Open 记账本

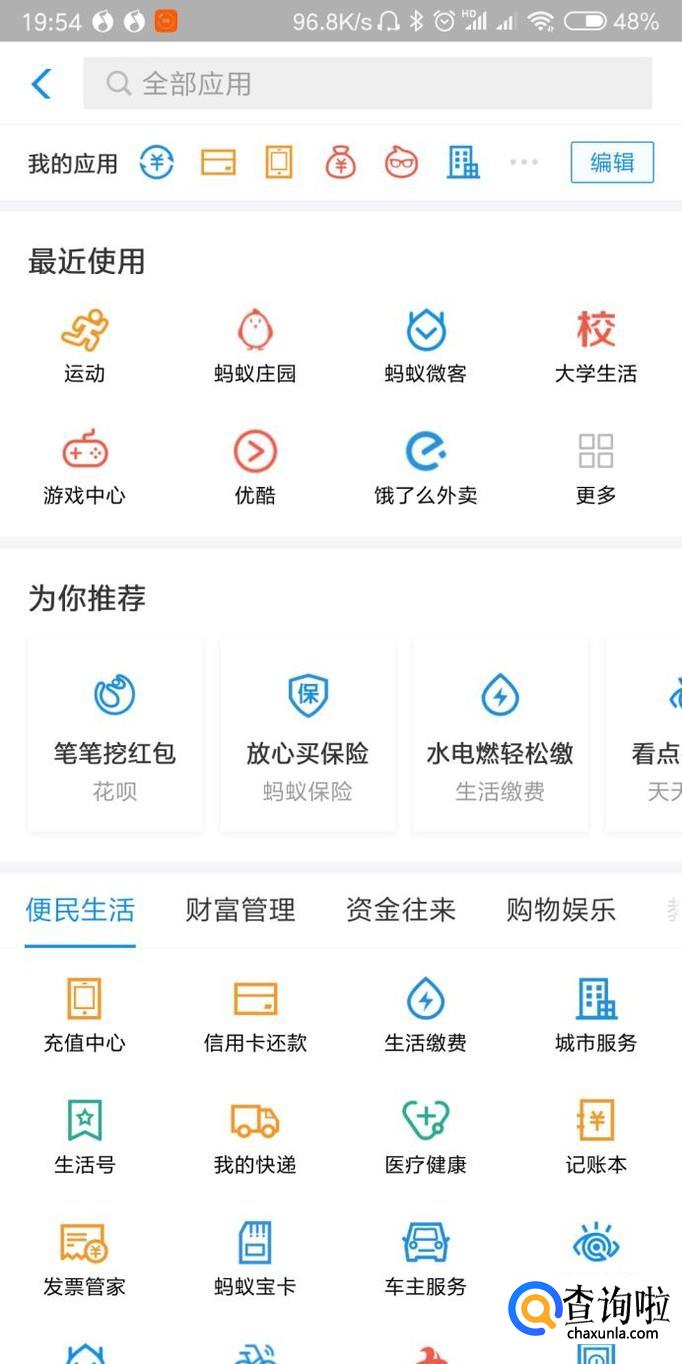(x=596, y=1136)
